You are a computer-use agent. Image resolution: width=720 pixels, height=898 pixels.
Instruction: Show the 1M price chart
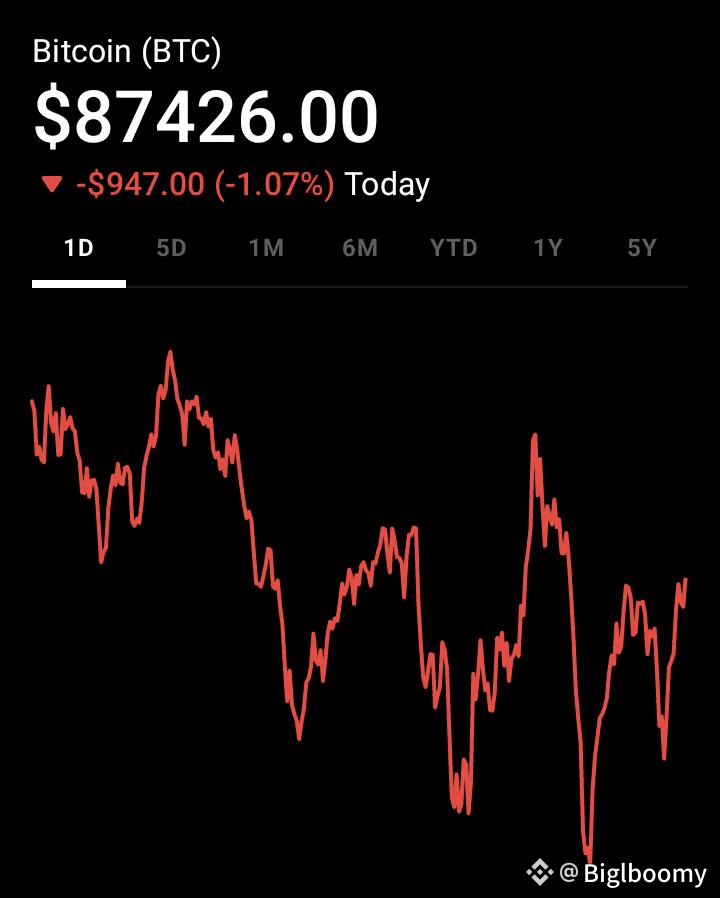[x=266, y=248]
